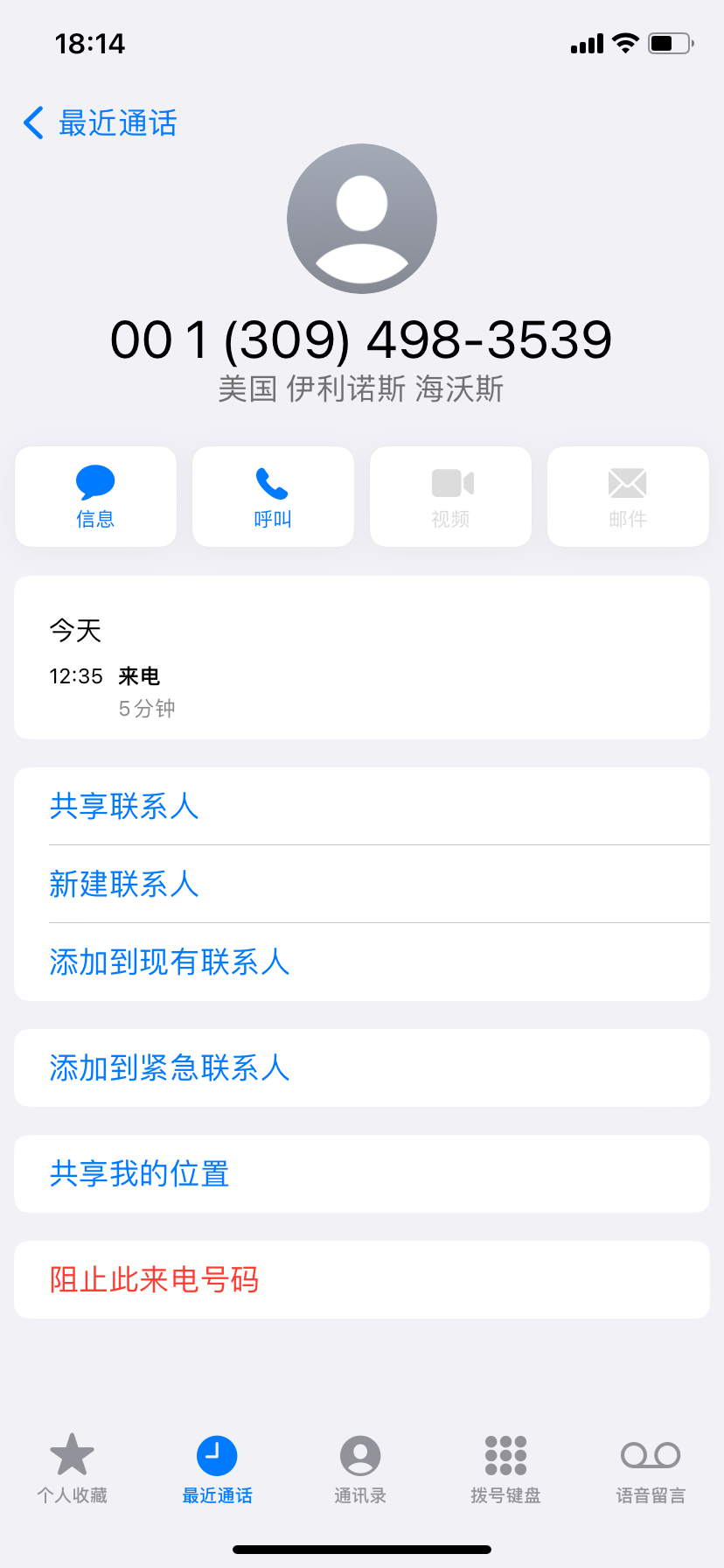This screenshot has height=1568, width=724.
Task: Select the 最近通话 tab in bottom bar
Action: pyautogui.click(x=217, y=1469)
